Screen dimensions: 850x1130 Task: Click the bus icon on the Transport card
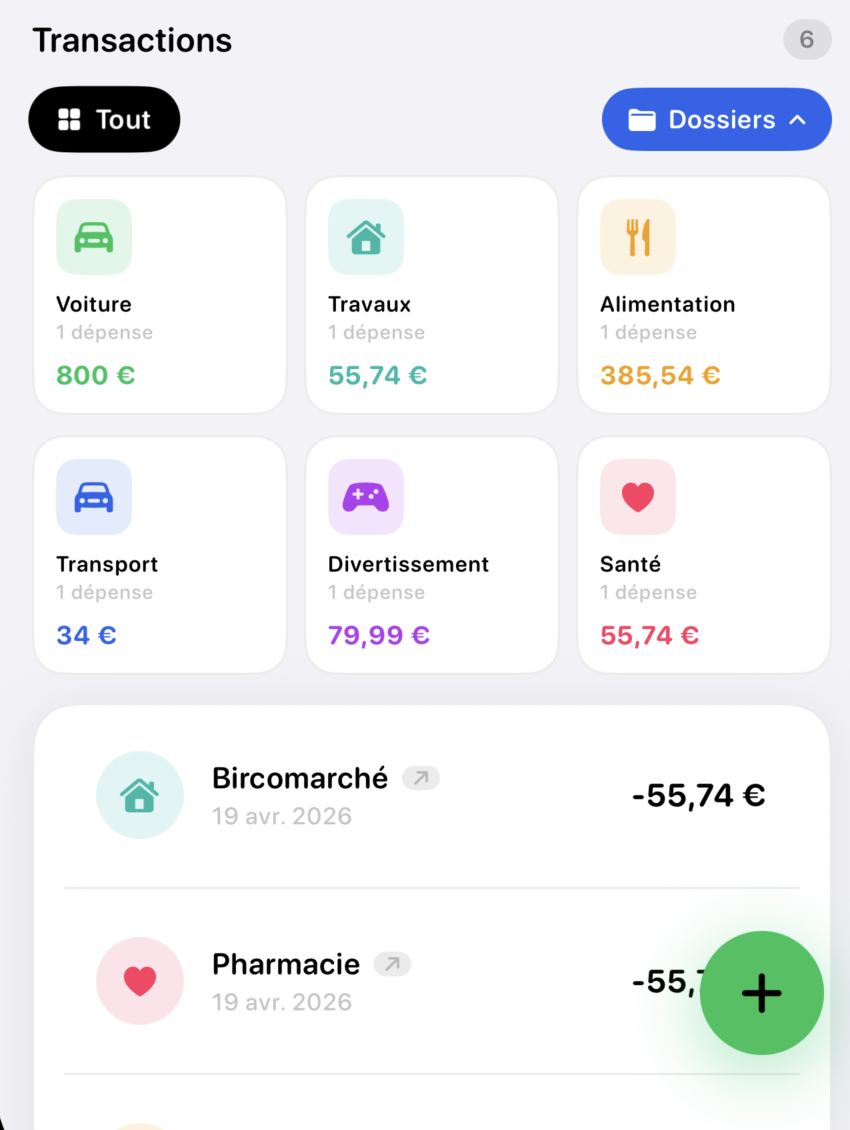pos(93,497)
